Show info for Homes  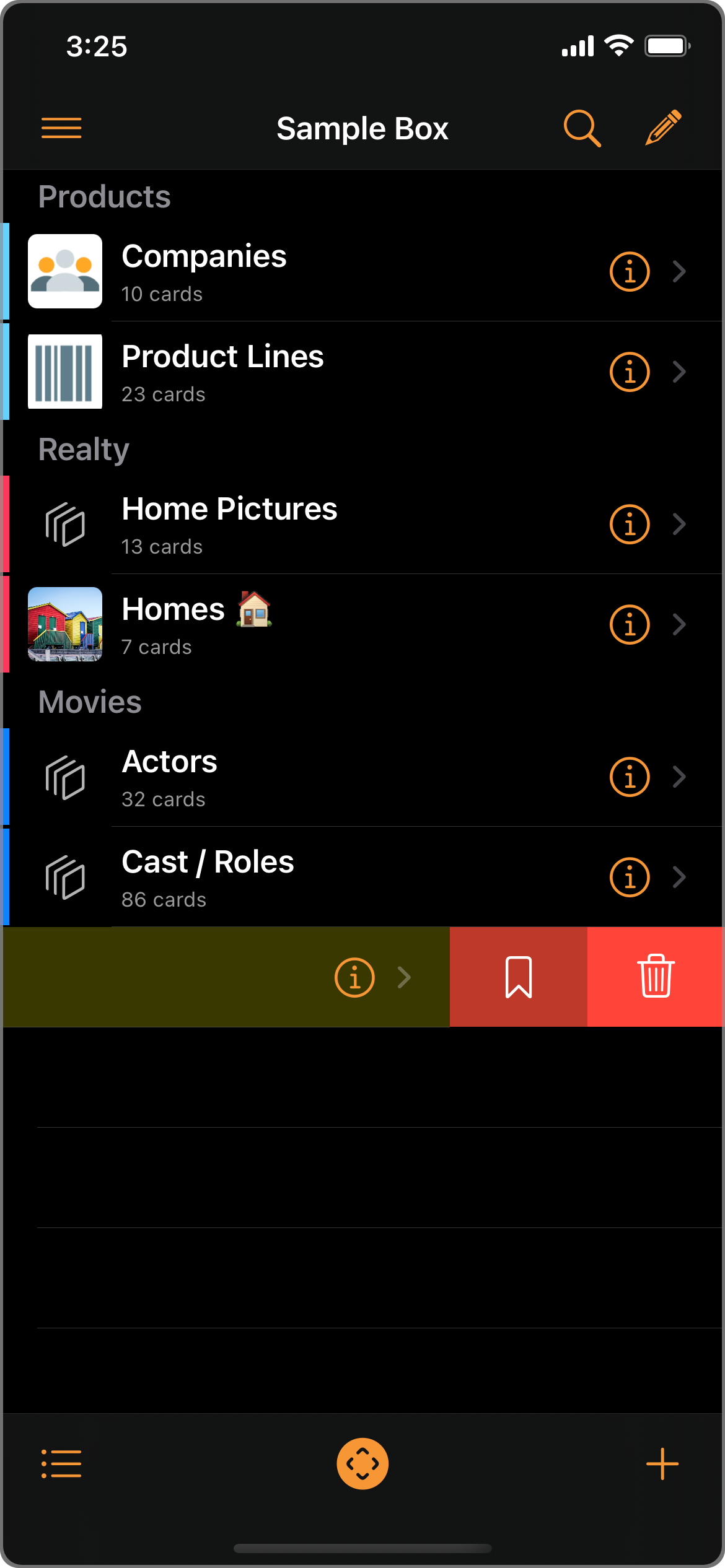[630, 625]
